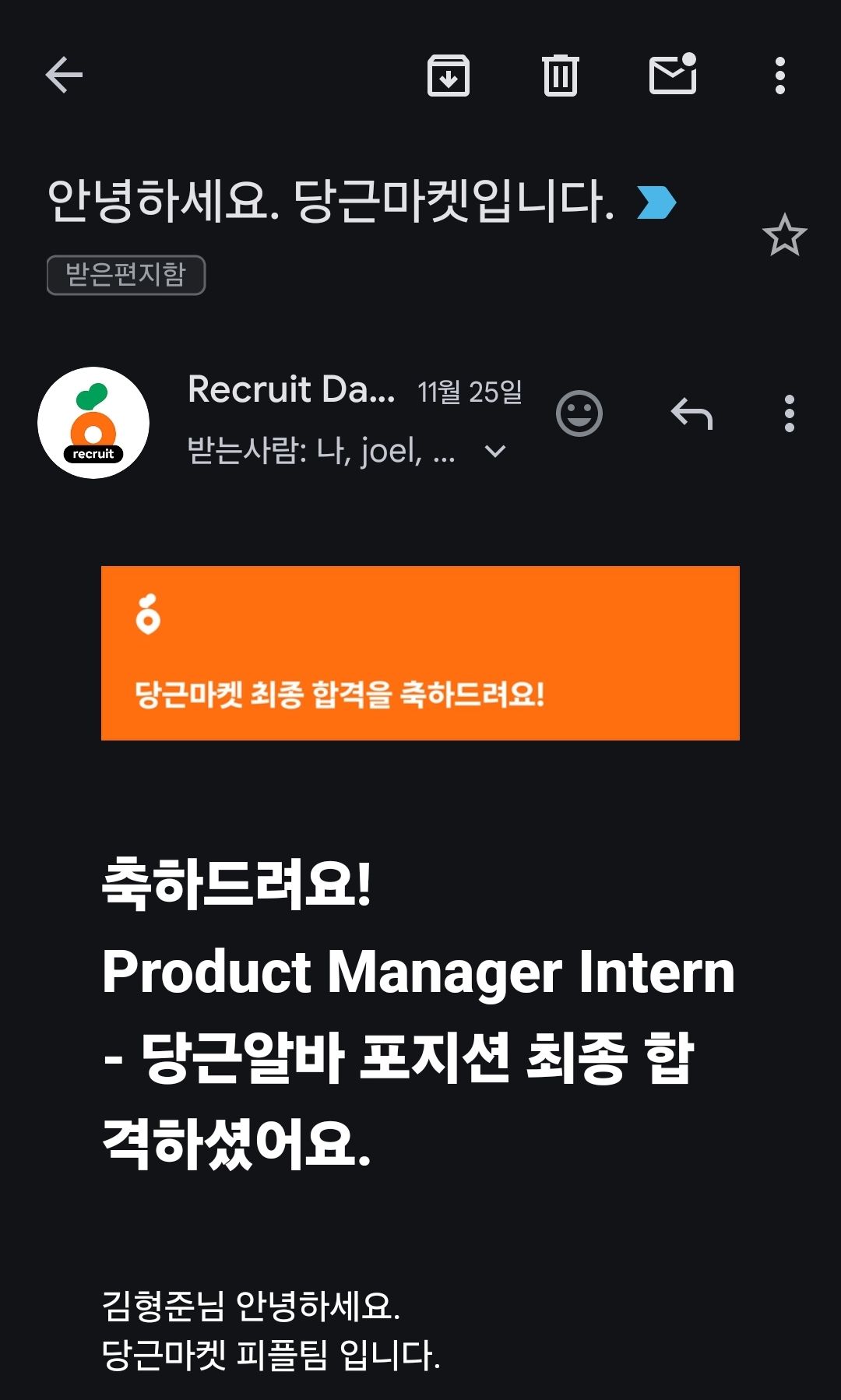Expand the 받는사람 recipient details
The width and height of the screenshot is (841, 1400).
(495, 451)
